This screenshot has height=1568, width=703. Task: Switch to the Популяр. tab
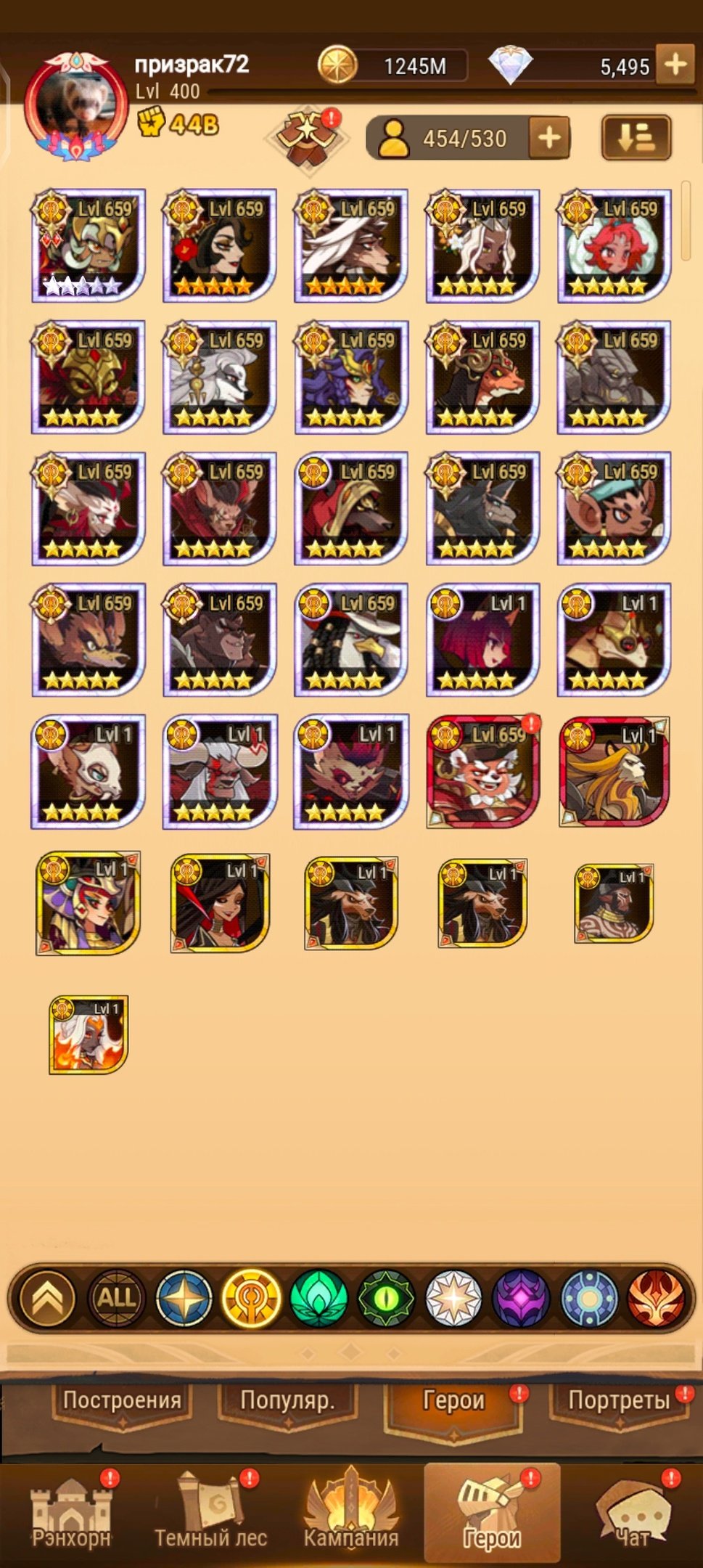coord(288,1402)
